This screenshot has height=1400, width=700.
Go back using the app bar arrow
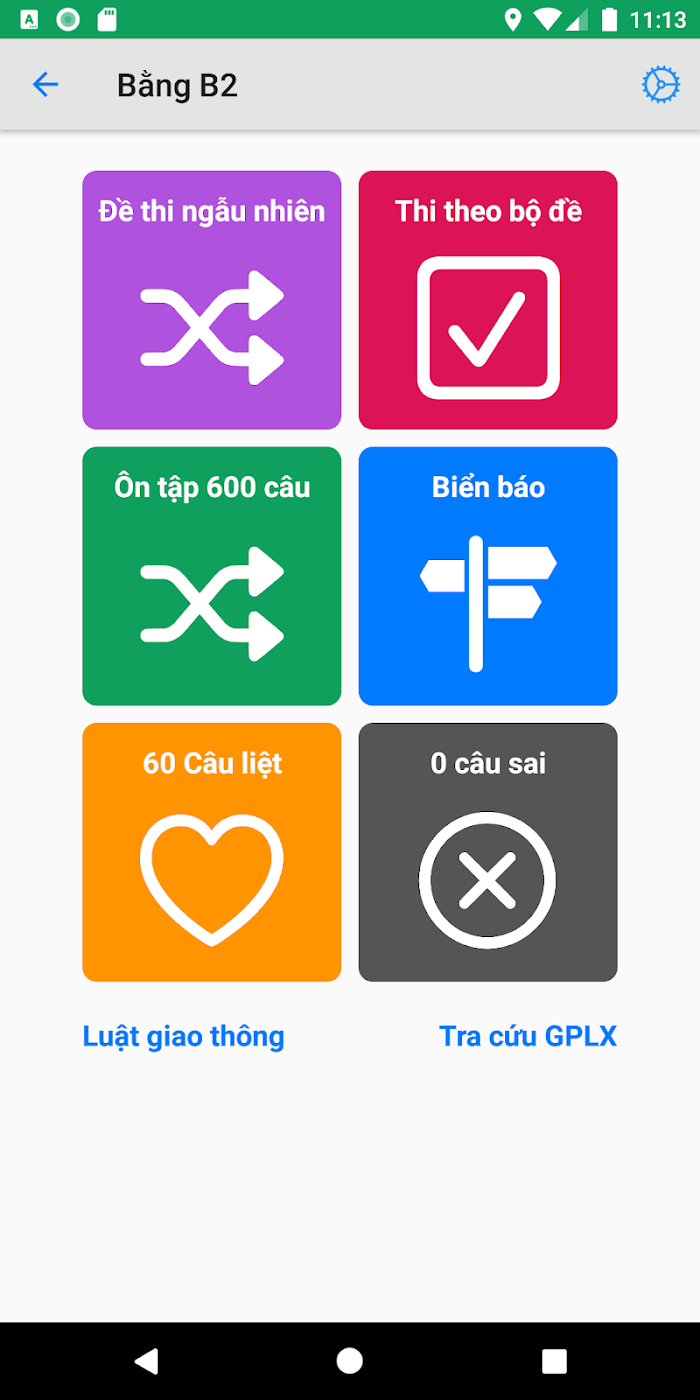(x=46, y=85)
